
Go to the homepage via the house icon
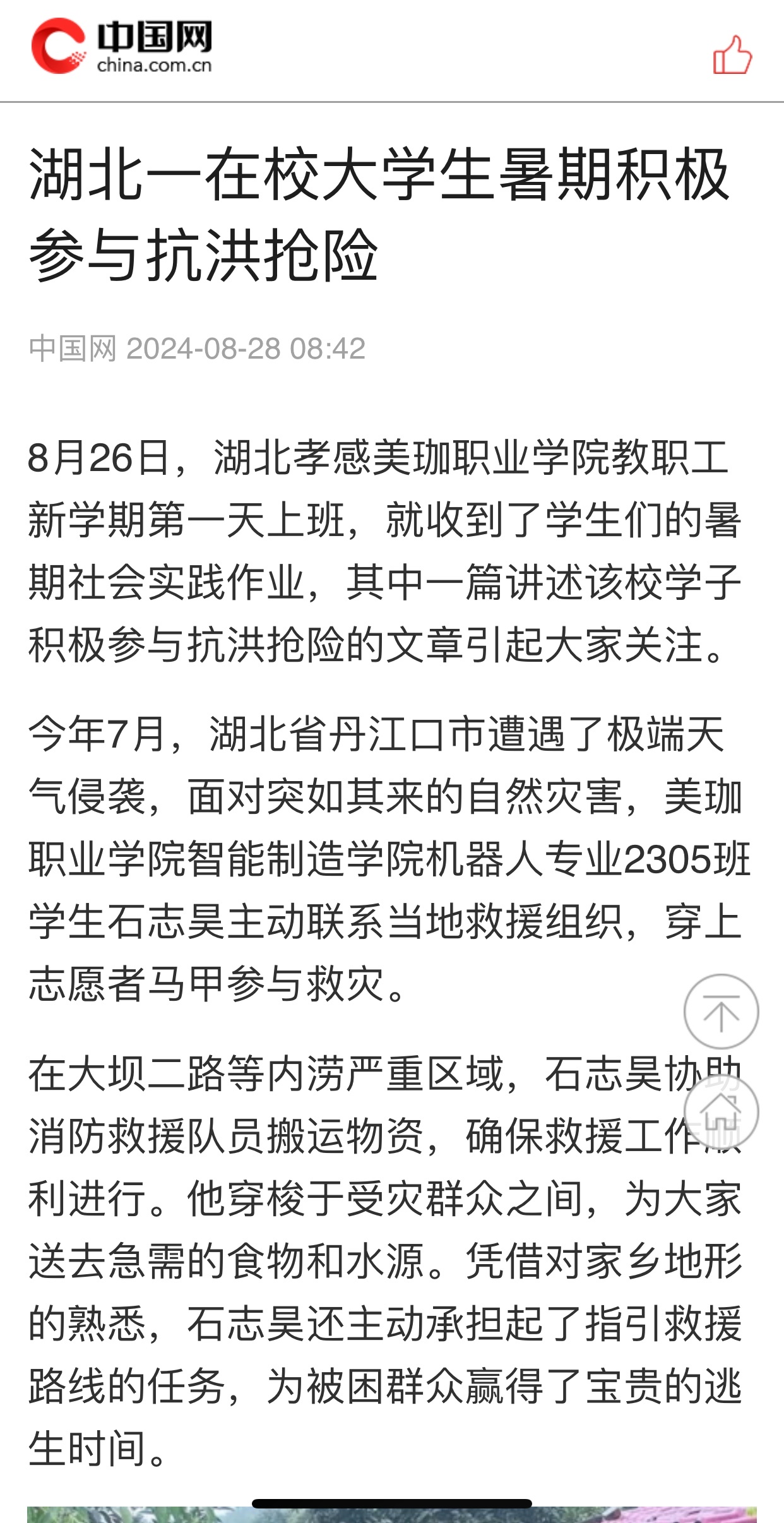pos(721,1111)
